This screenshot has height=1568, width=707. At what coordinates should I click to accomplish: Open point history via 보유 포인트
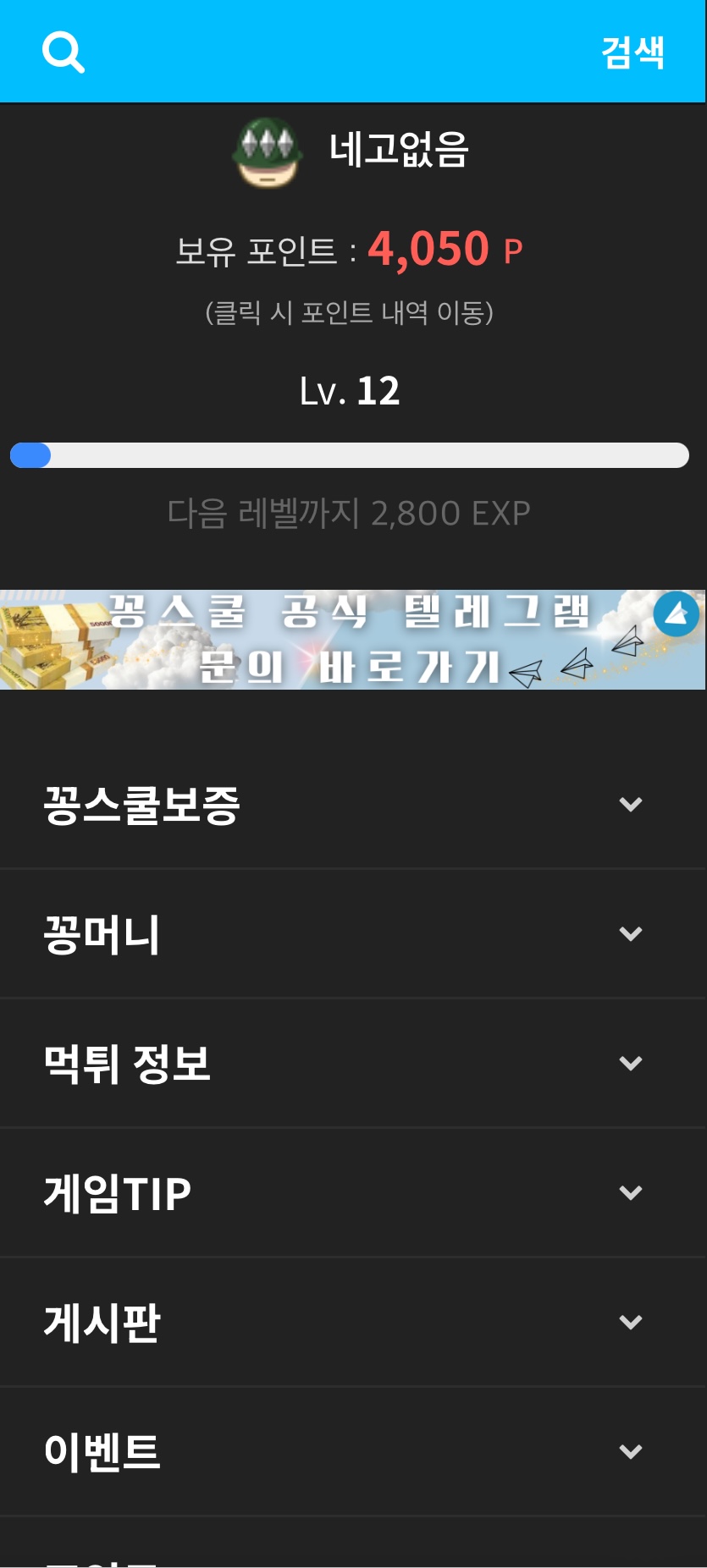(349, 250)
